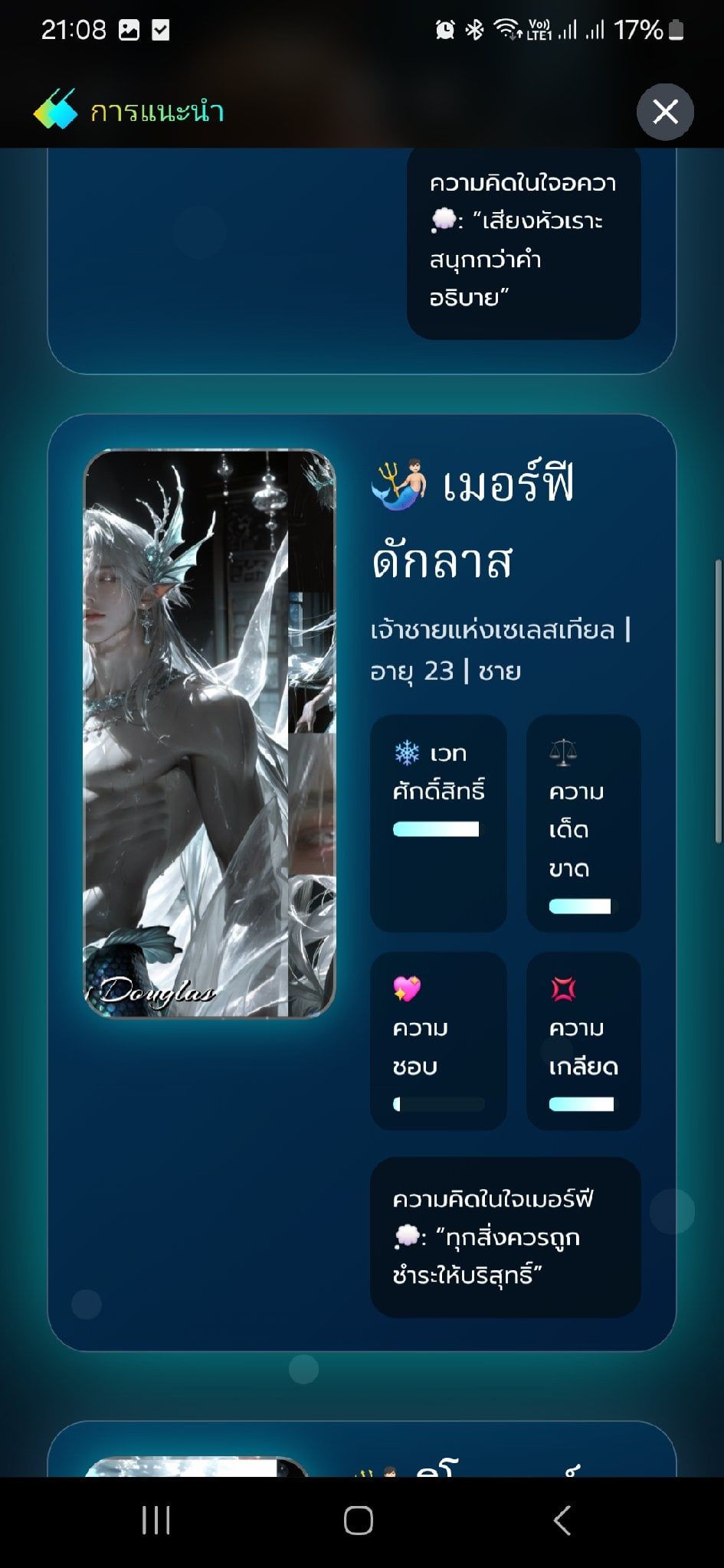Open the recent apps view
This screenshot has width=724, height=1568.
[156, 1521]
